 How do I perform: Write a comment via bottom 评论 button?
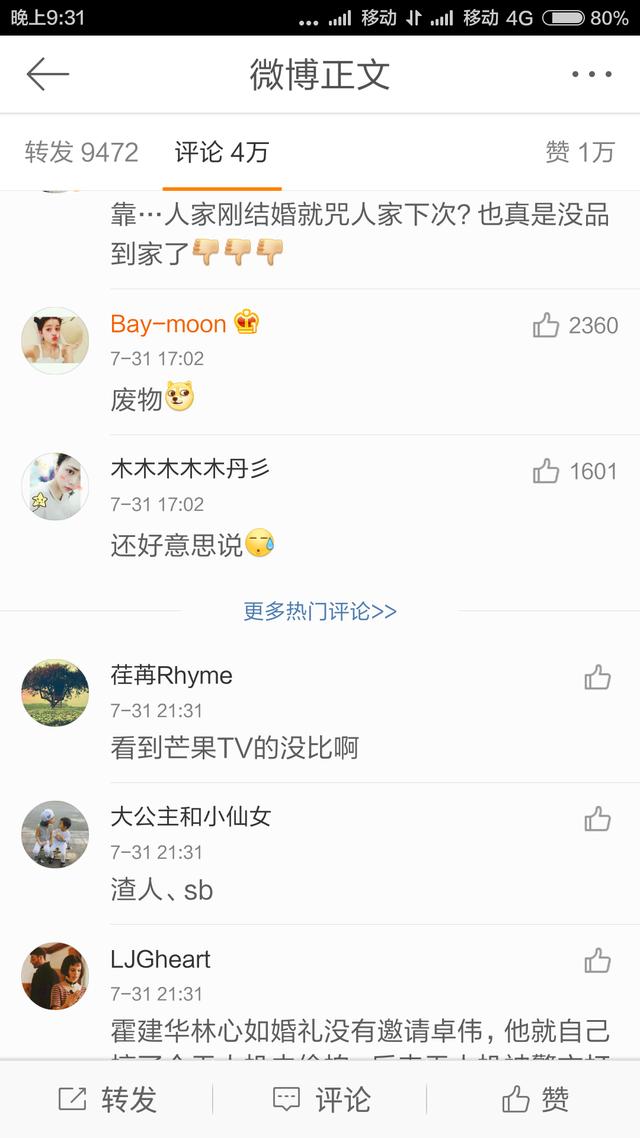(x=320, y=1099)
